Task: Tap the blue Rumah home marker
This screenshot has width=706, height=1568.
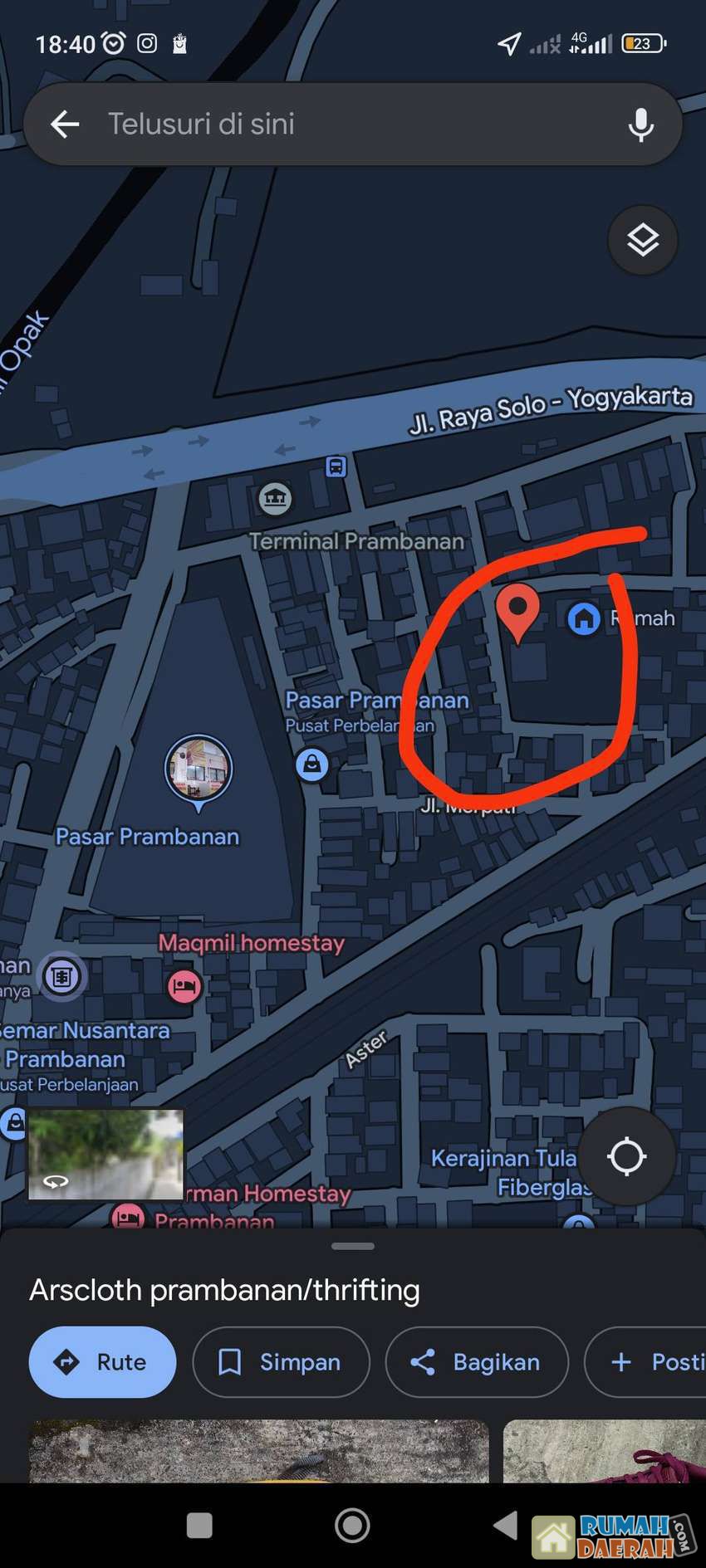Action: coord(584,618)
